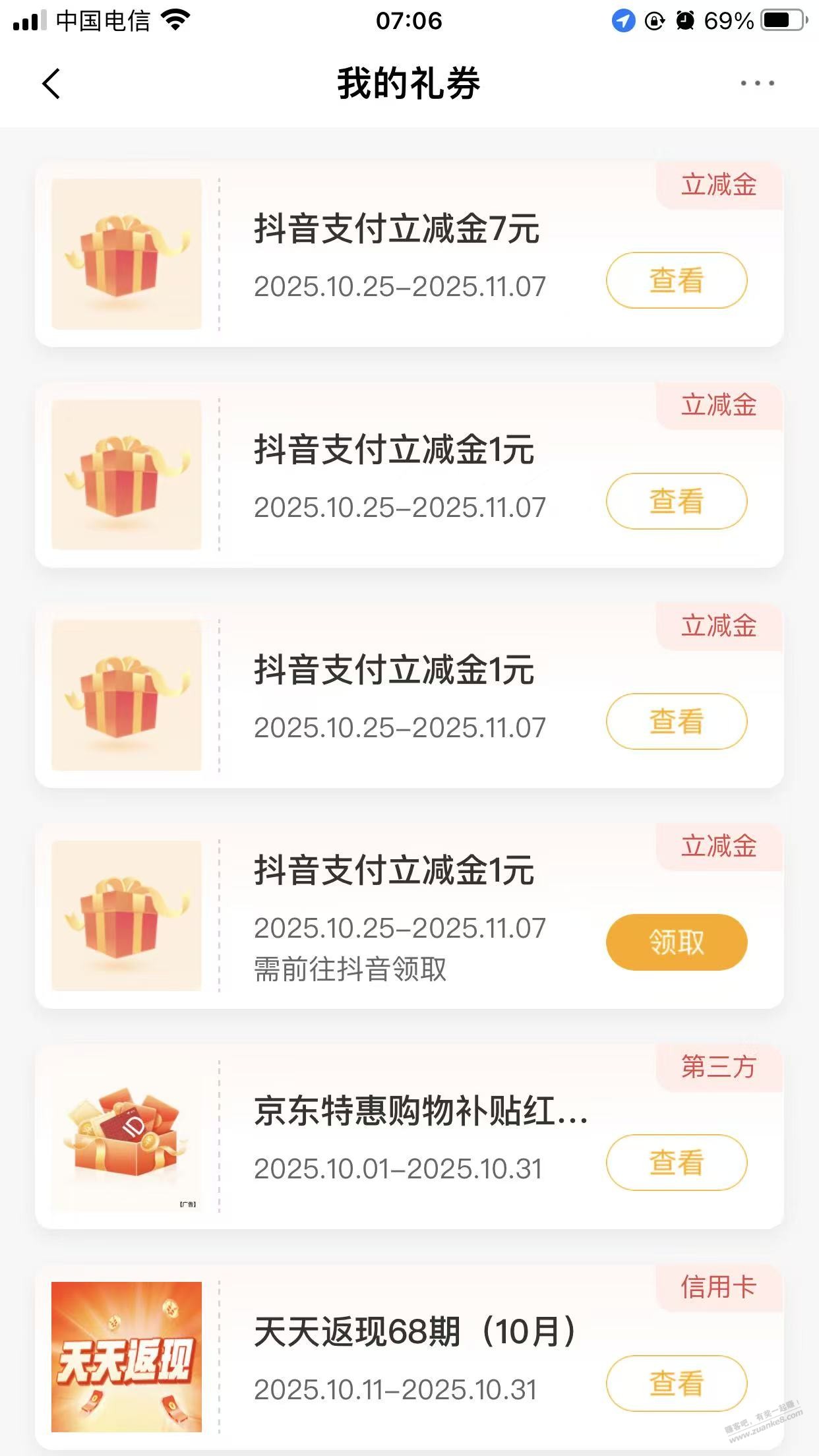
Task: Claim the coupon with the 领取 button
Action: click(x=677, y=942)
